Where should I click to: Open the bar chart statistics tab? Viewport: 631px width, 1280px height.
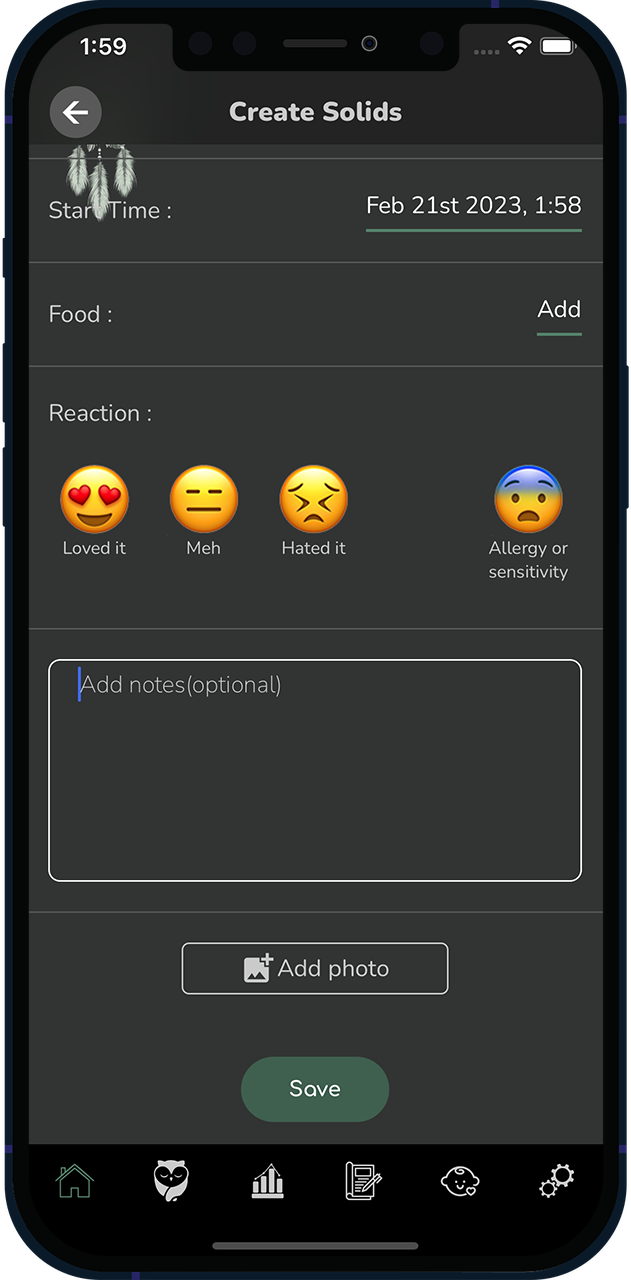(x=267, y=1181)
